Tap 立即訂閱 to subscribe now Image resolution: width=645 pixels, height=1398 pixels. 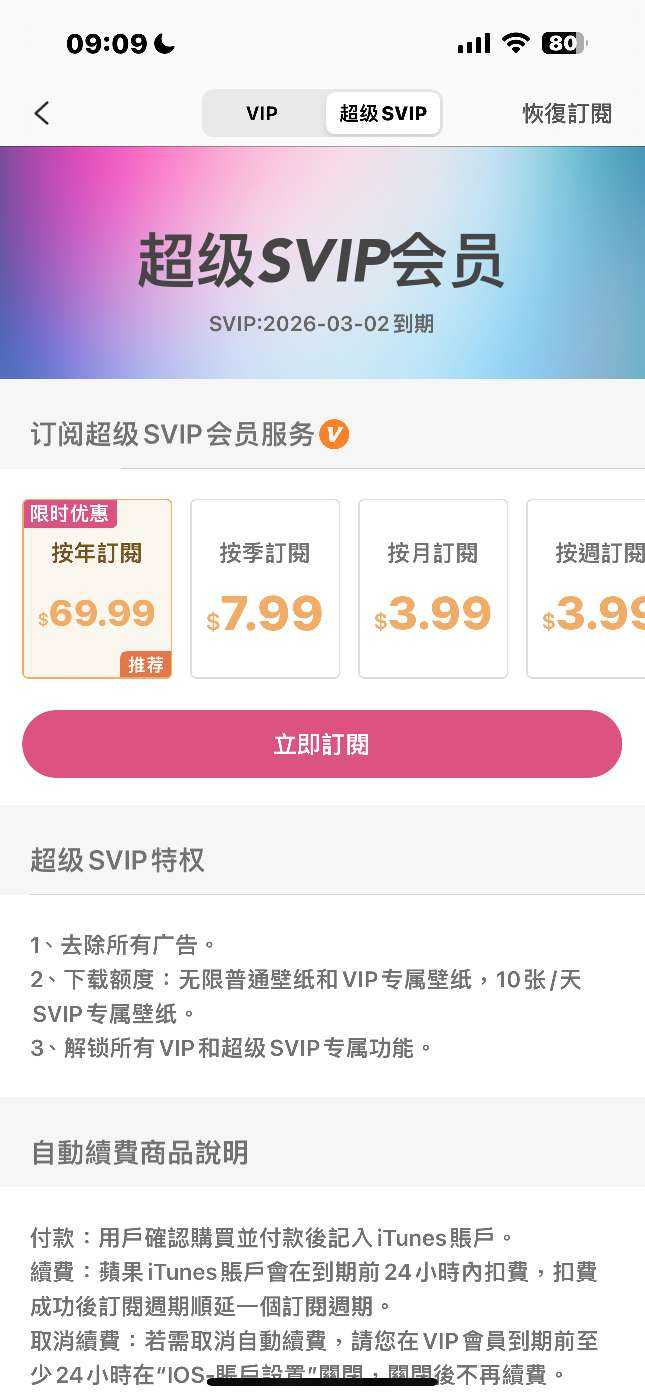pyautogui.click(x=322, y=744)
